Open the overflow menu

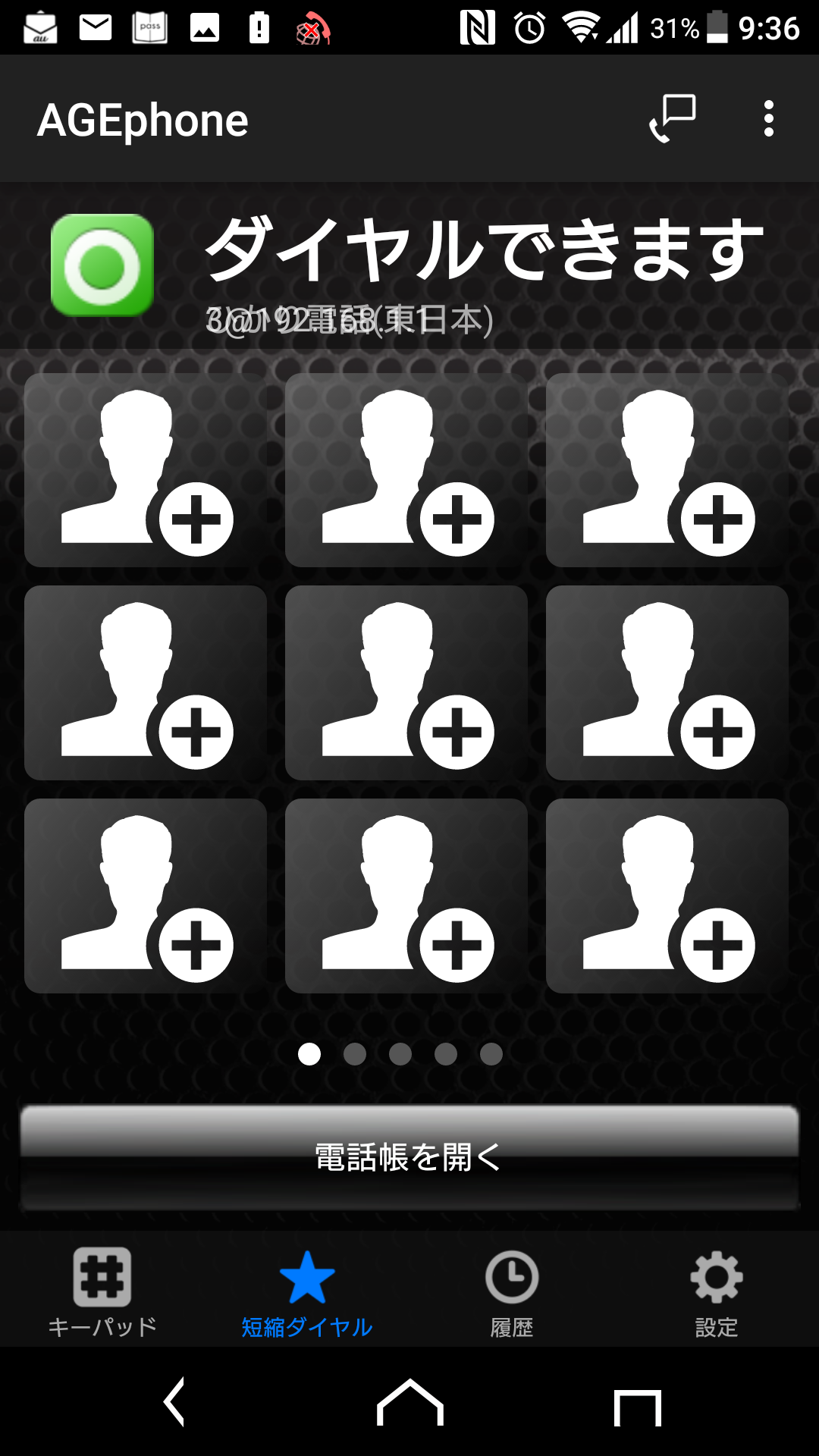(768, 119)
